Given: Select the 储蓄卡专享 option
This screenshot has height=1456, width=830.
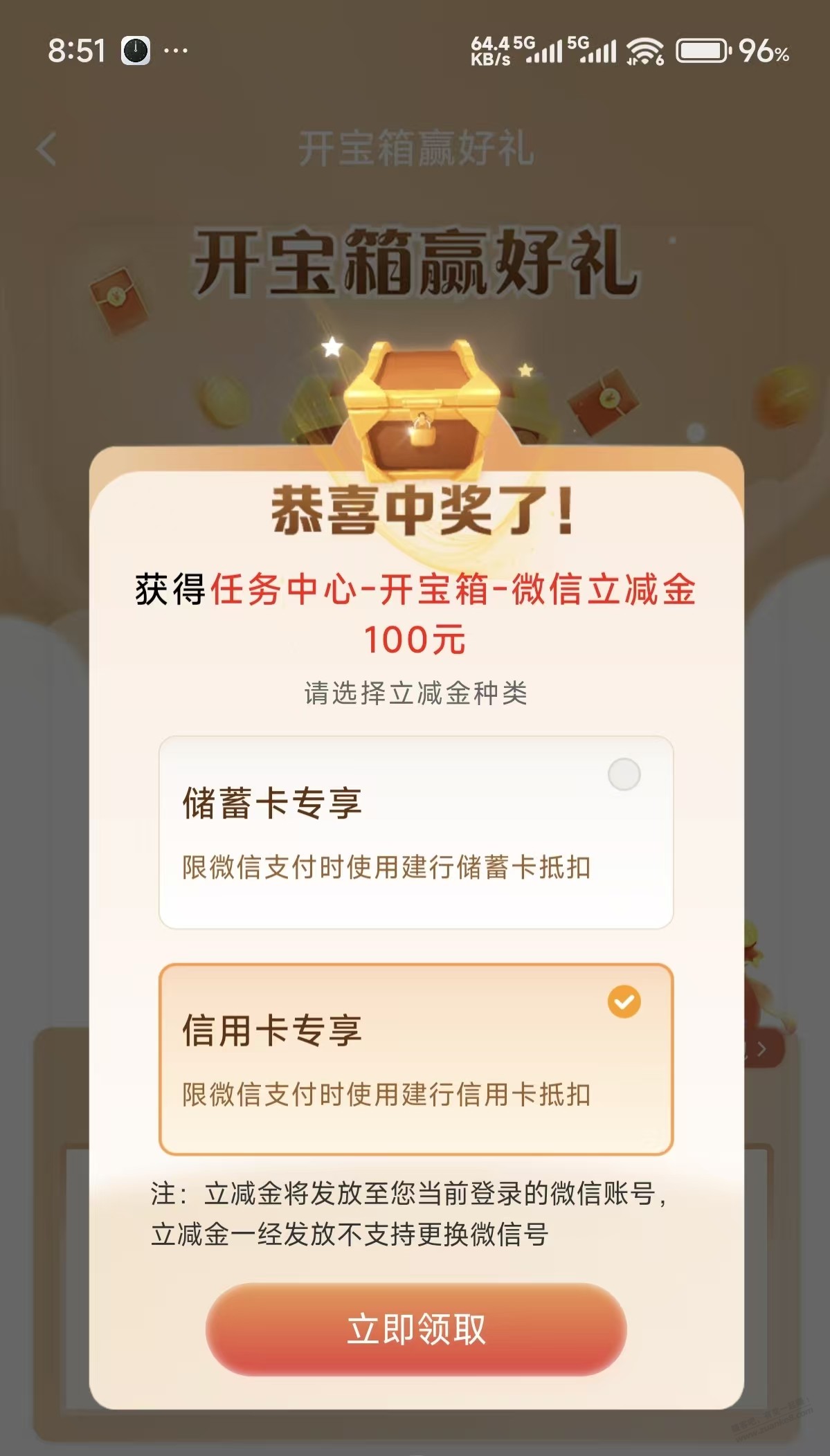Looking at the screenshot, I should tap(415, 832).
